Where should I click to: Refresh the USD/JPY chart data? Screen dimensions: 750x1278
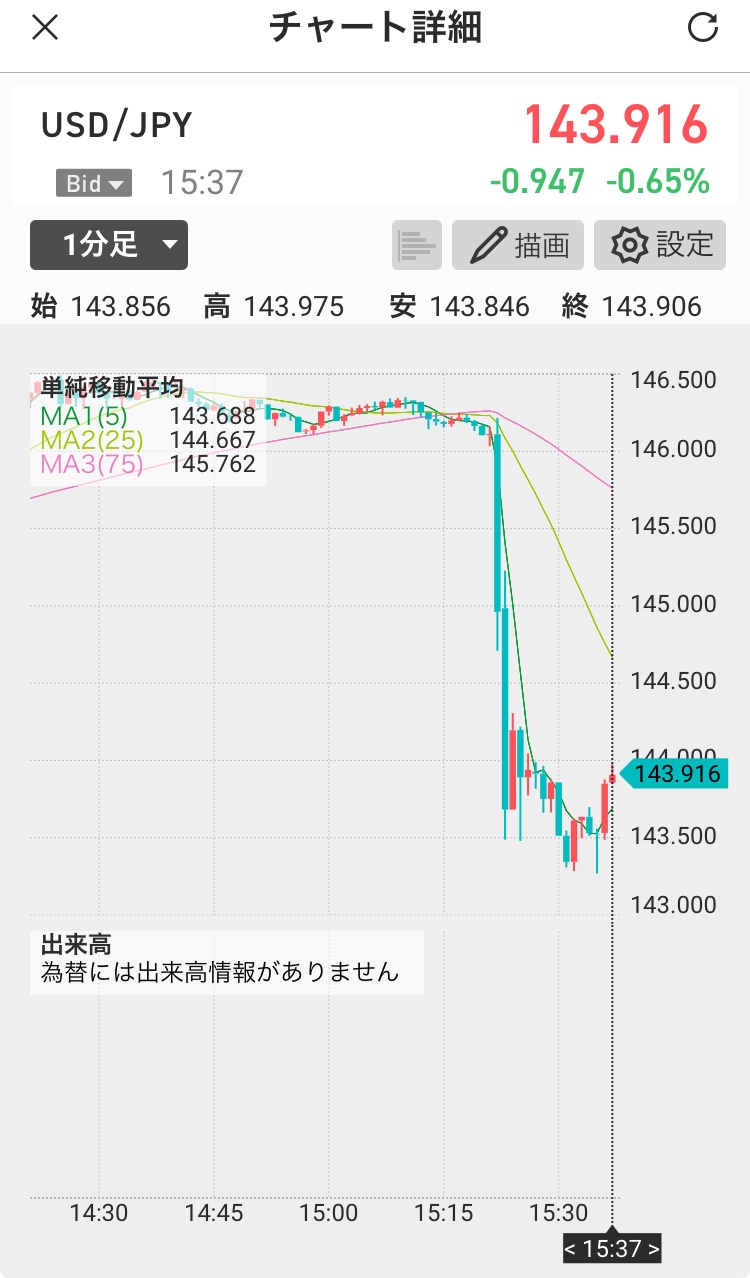click(x=703, y=28)
